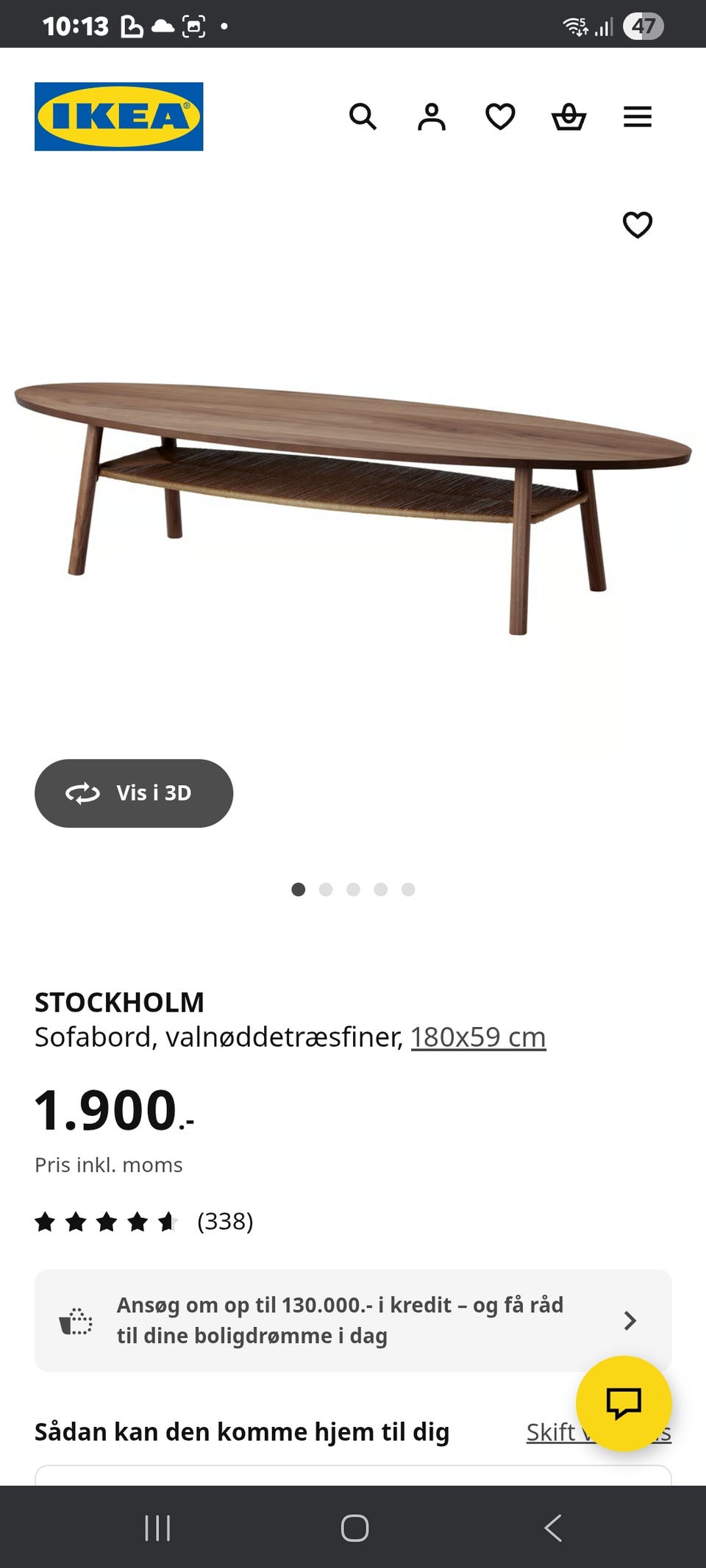Select the third carousel dot
This screenshot has width=706, height=1568.
click(x=354, y=889)
